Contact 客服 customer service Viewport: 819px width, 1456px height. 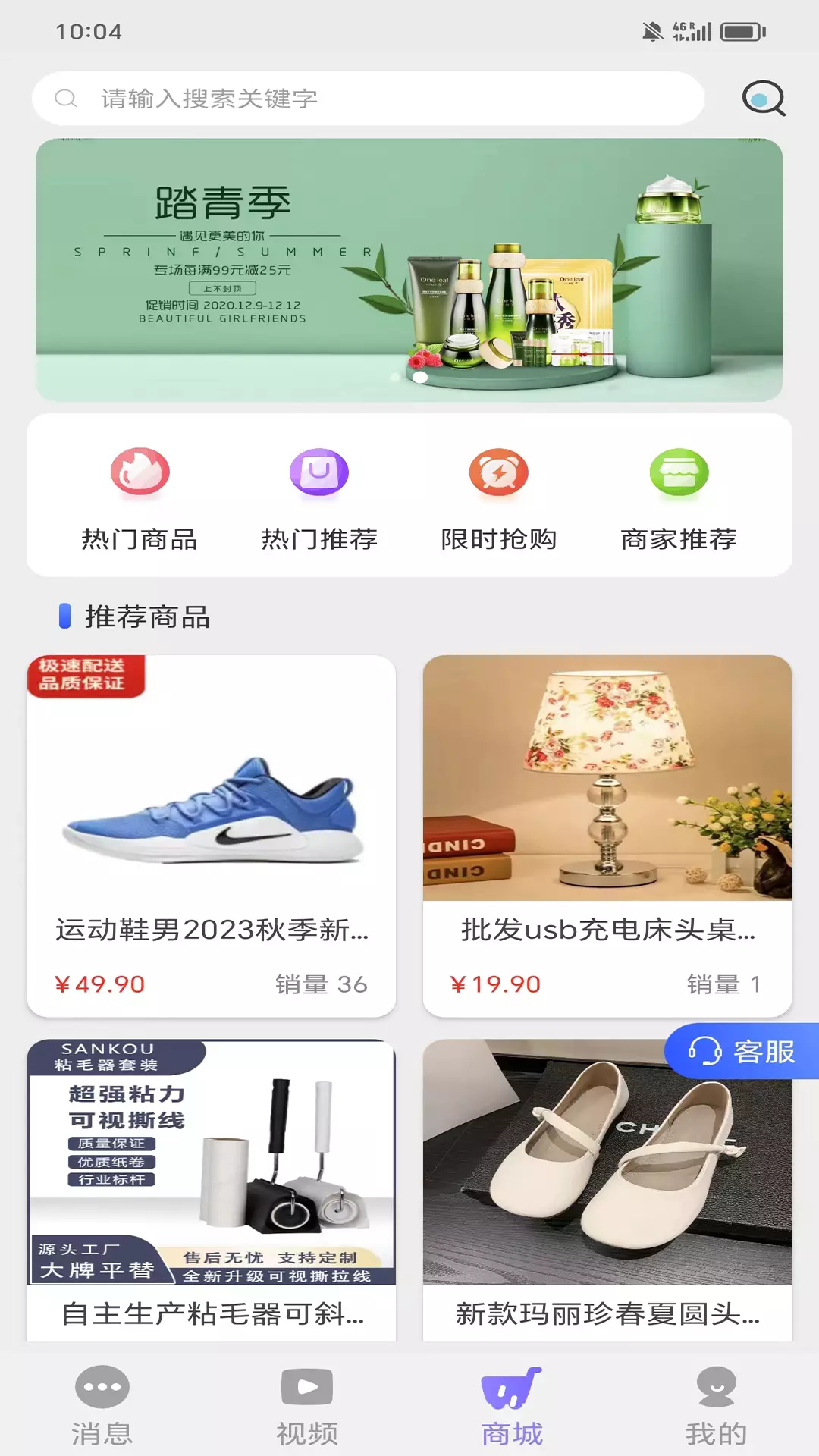742,1051
